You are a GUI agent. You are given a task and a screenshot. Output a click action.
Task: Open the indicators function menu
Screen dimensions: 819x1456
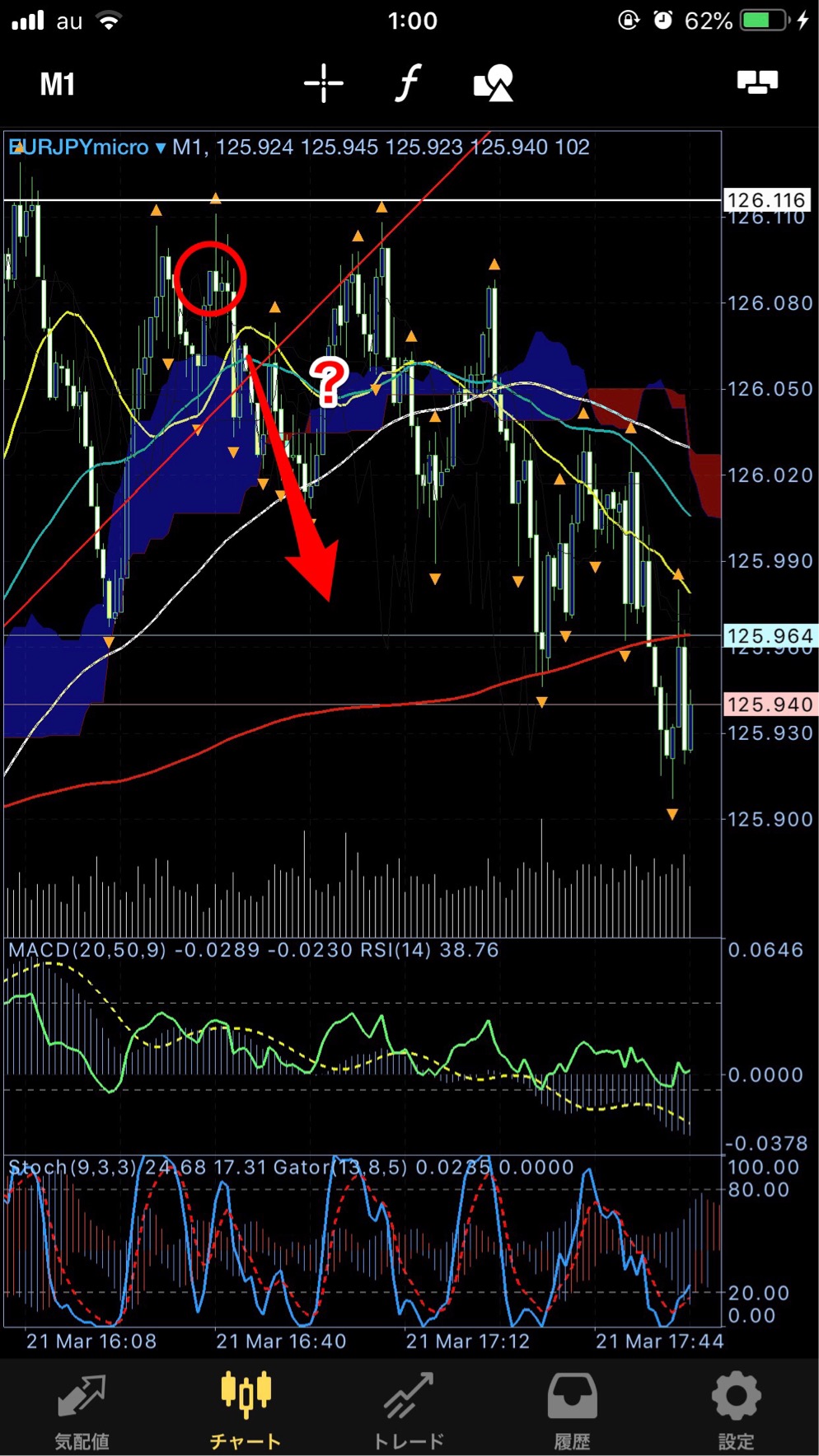pos(408,83)
